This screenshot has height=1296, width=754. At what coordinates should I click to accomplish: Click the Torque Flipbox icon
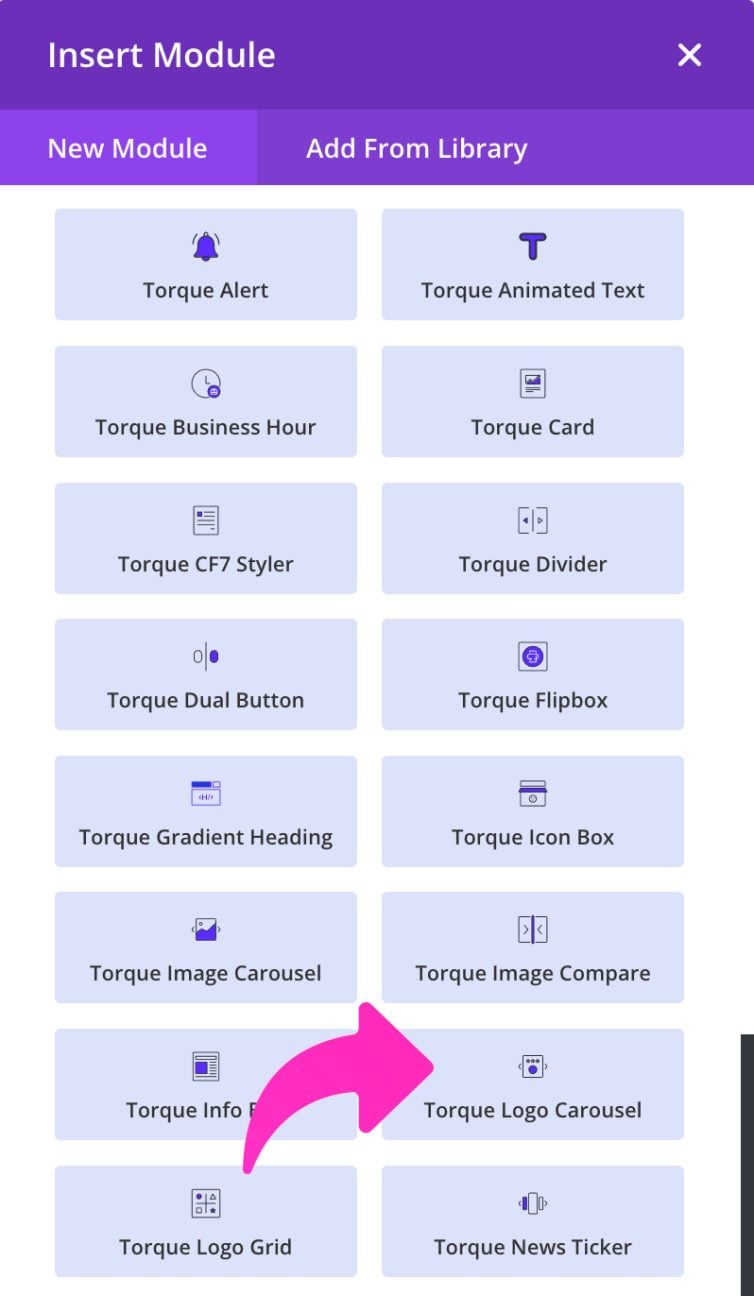[x=532, y=655]
